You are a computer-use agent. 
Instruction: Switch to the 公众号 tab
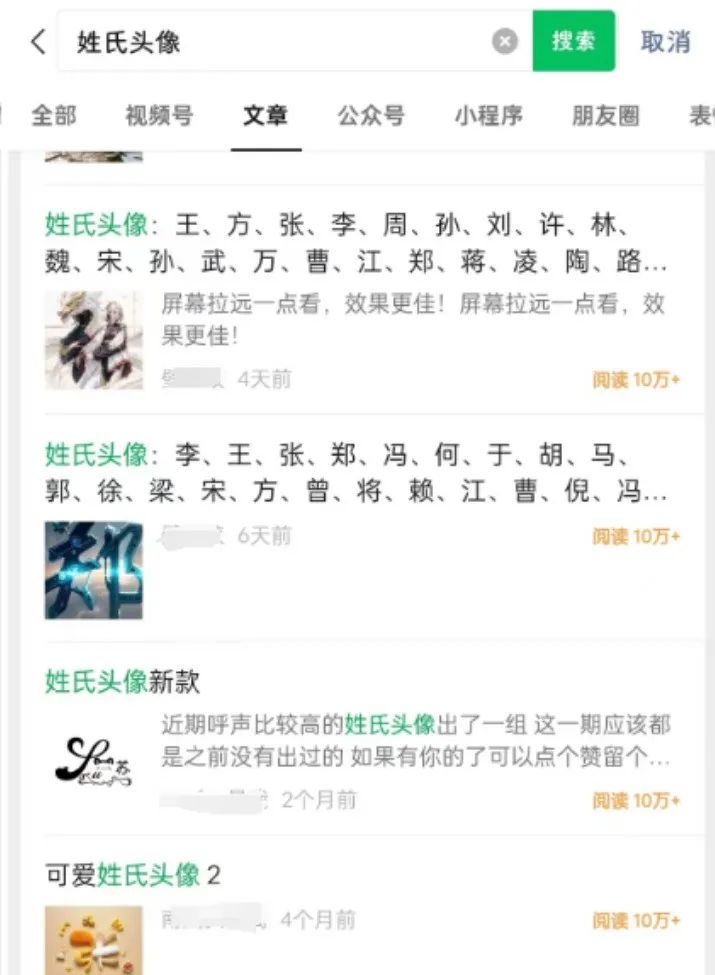tap(371, 115)
